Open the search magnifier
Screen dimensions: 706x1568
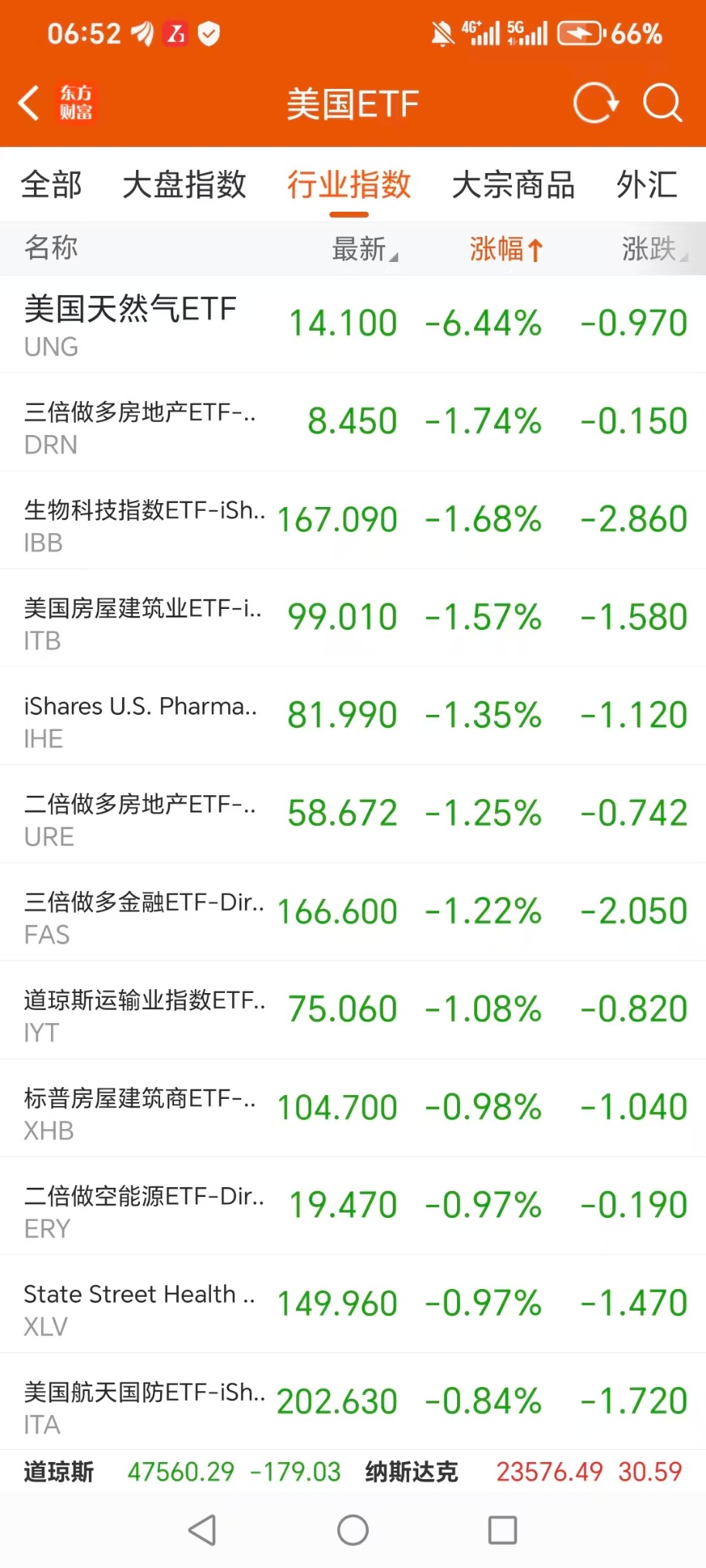[x=662, y=103]
